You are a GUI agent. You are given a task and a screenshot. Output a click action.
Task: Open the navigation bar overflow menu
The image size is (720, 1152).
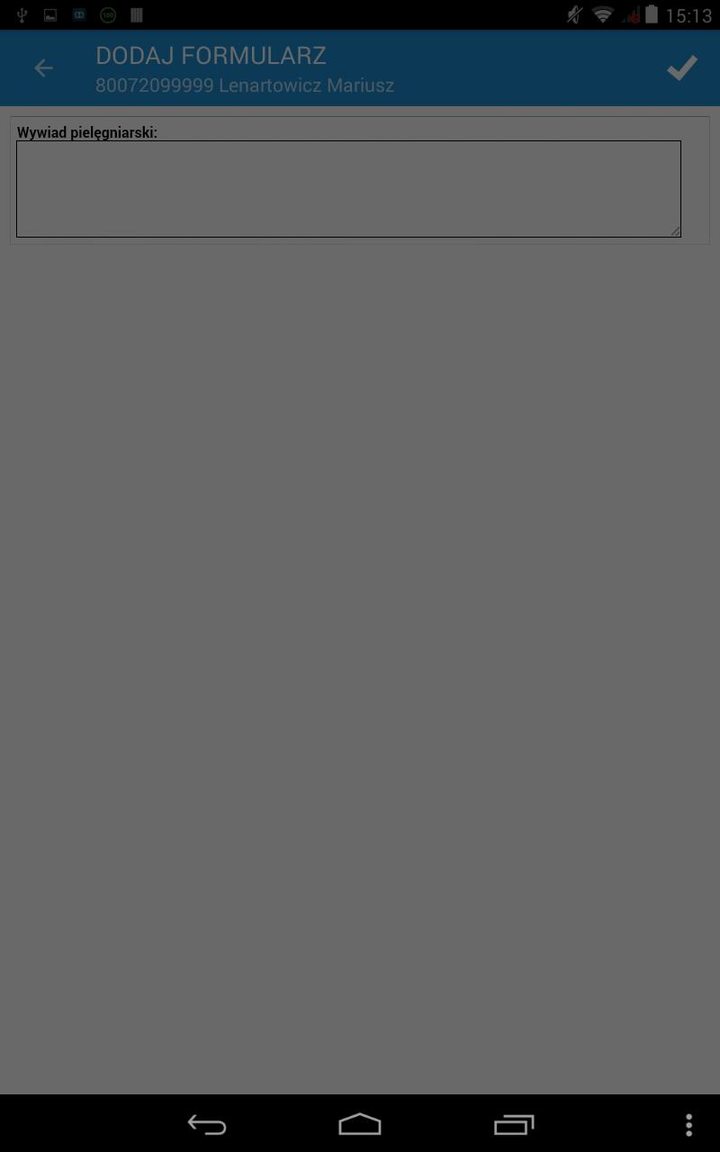point(688,1125)
